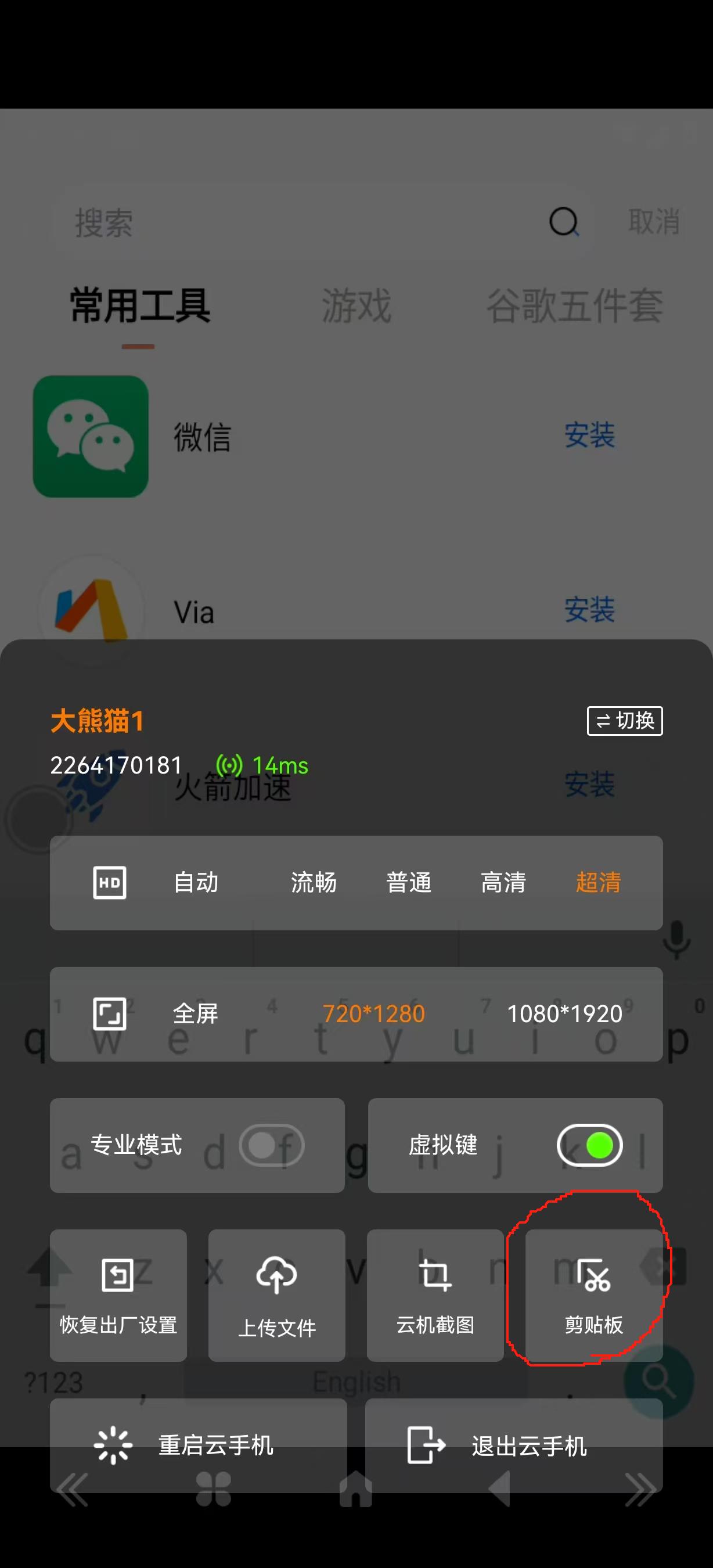
Task: Take a 云机截图 screenshot
Action: 435,1295
